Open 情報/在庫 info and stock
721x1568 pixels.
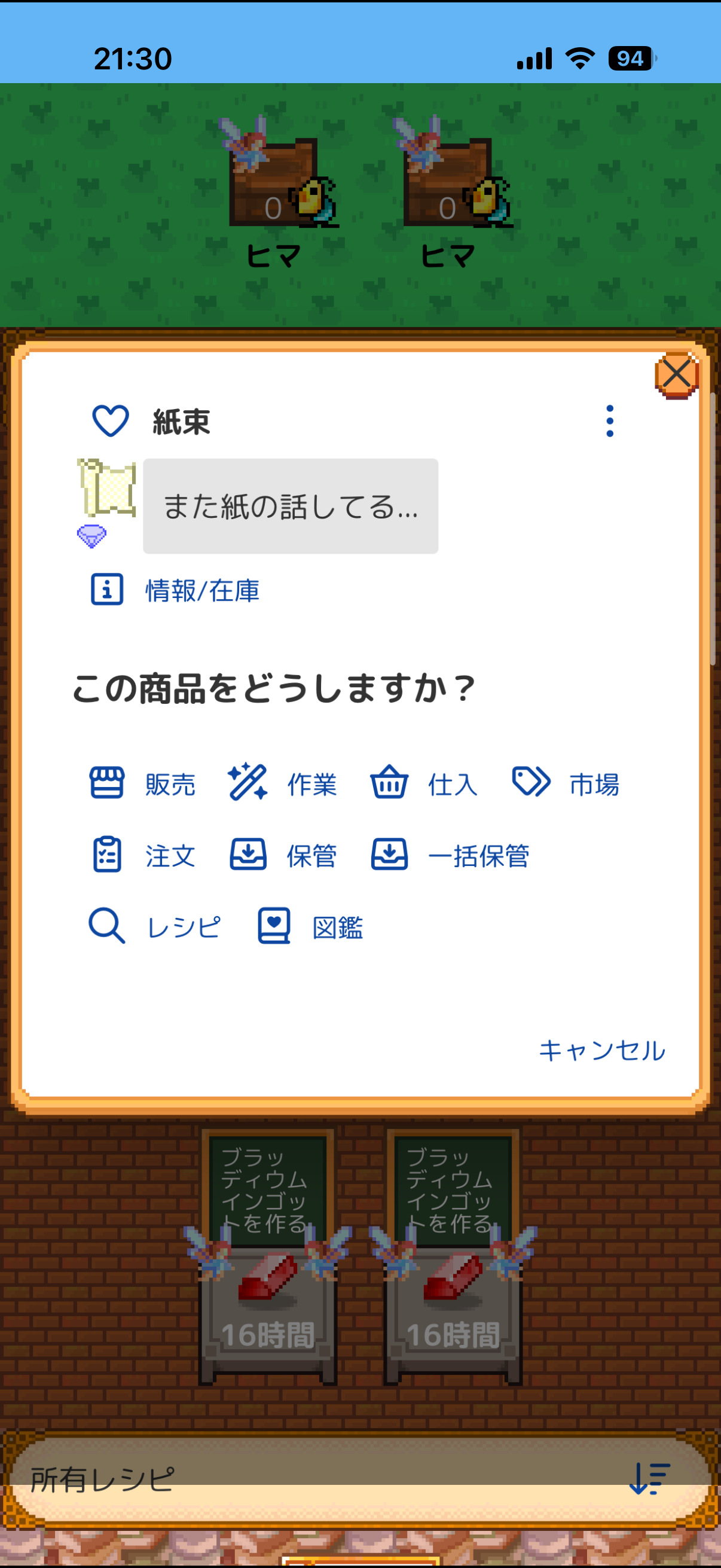coord(175,590)
